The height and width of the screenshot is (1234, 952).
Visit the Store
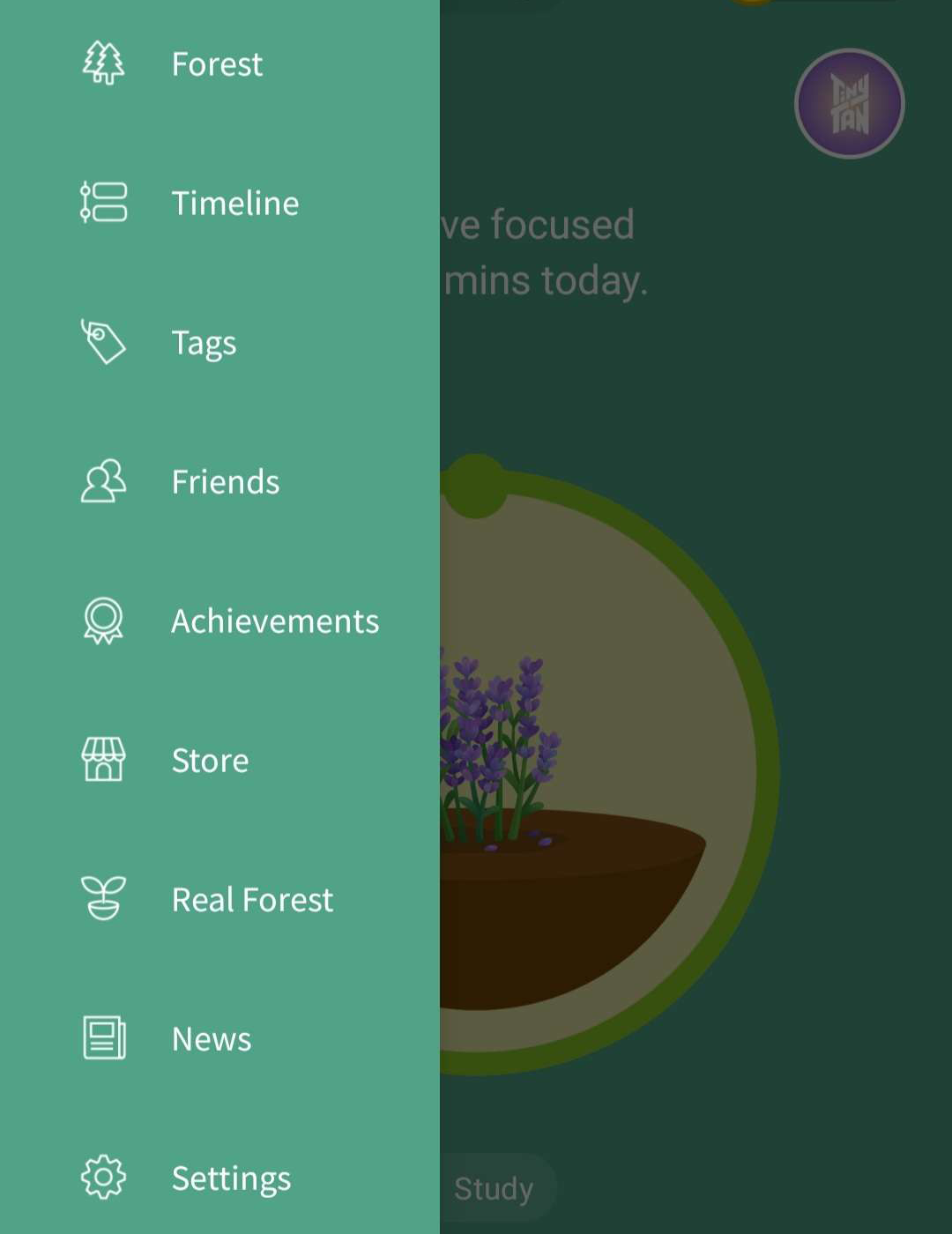click(210, 761)
